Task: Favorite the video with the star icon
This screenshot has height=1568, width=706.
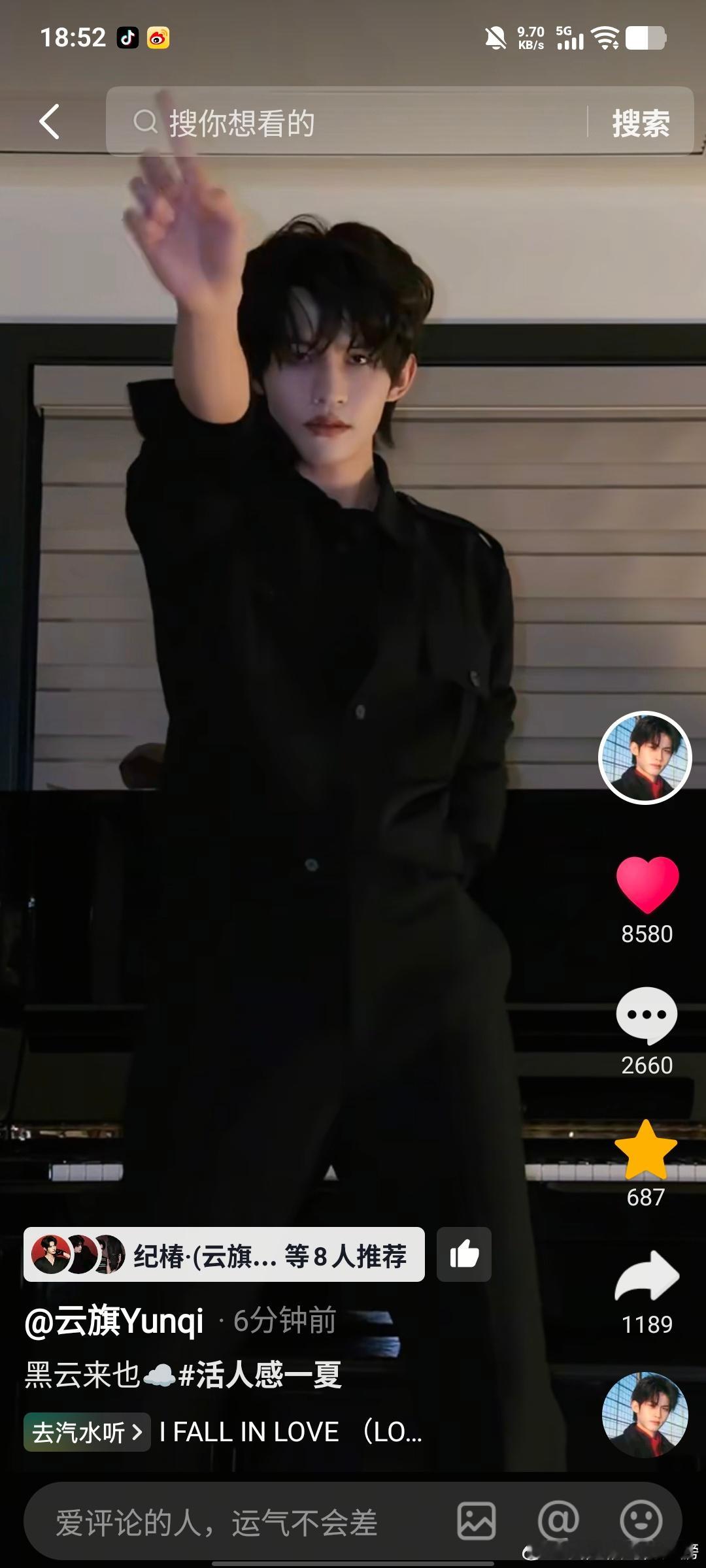Action: click(x=646, y=1149)
